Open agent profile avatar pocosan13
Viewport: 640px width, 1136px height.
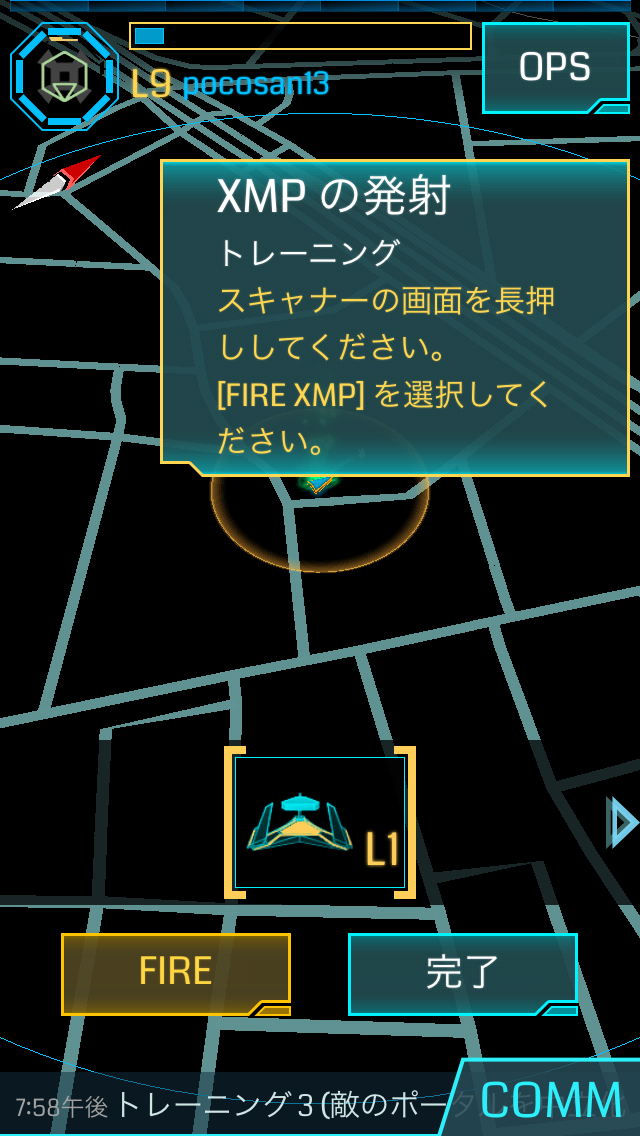(64, 76)
